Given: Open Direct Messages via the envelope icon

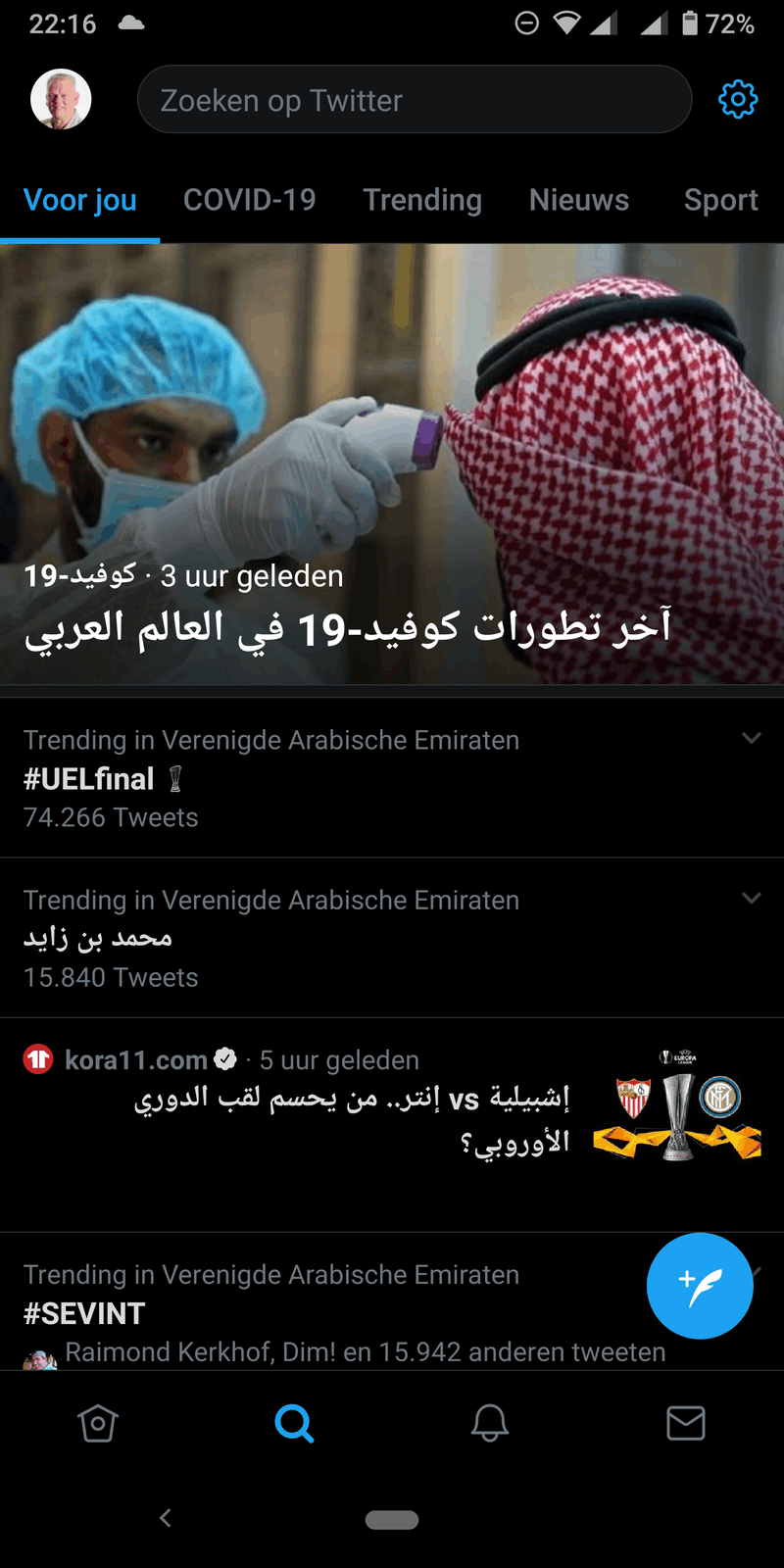Looking at the screenshot, I should (686, 1423).
